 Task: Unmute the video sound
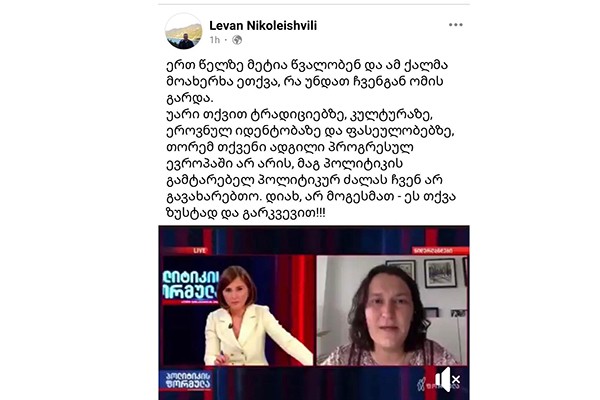pos(446,378)
